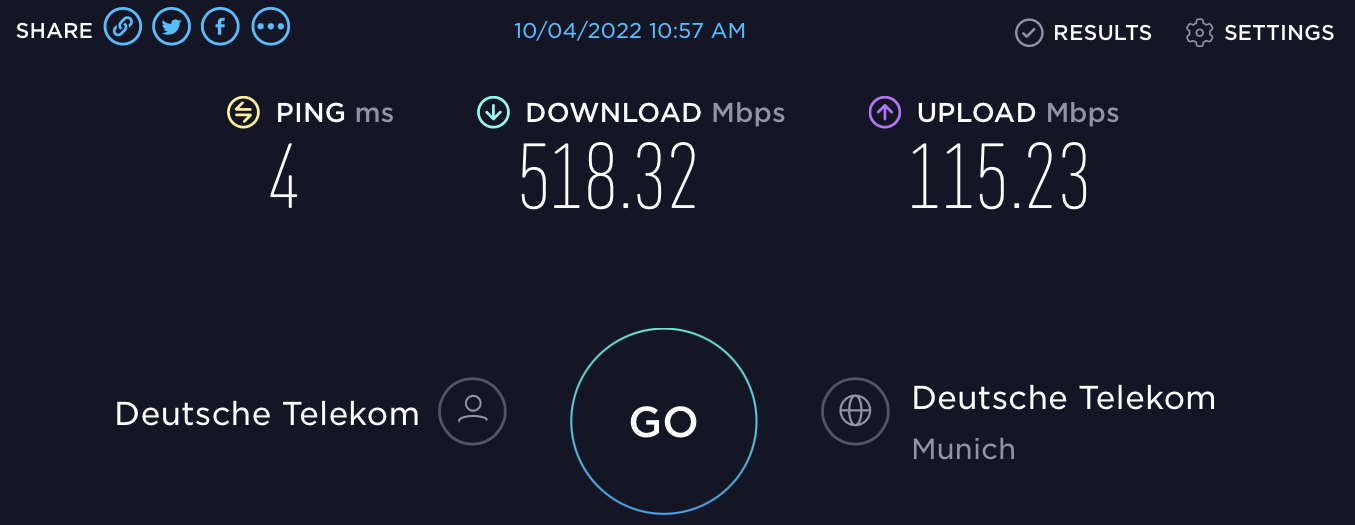Open the date and time result link
Screen dimensions: 1355x525
629,31
